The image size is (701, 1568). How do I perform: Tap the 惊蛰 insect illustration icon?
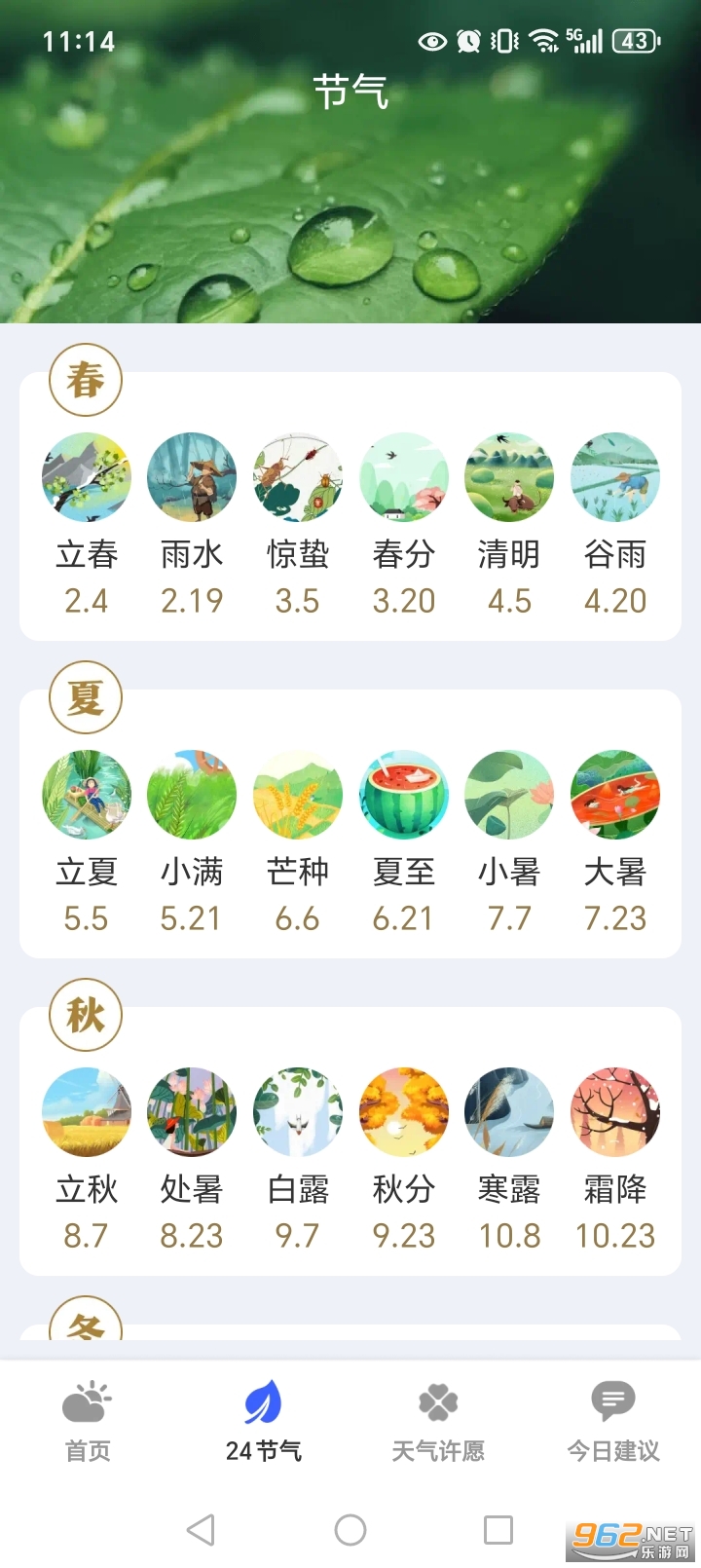pos(297,477)
